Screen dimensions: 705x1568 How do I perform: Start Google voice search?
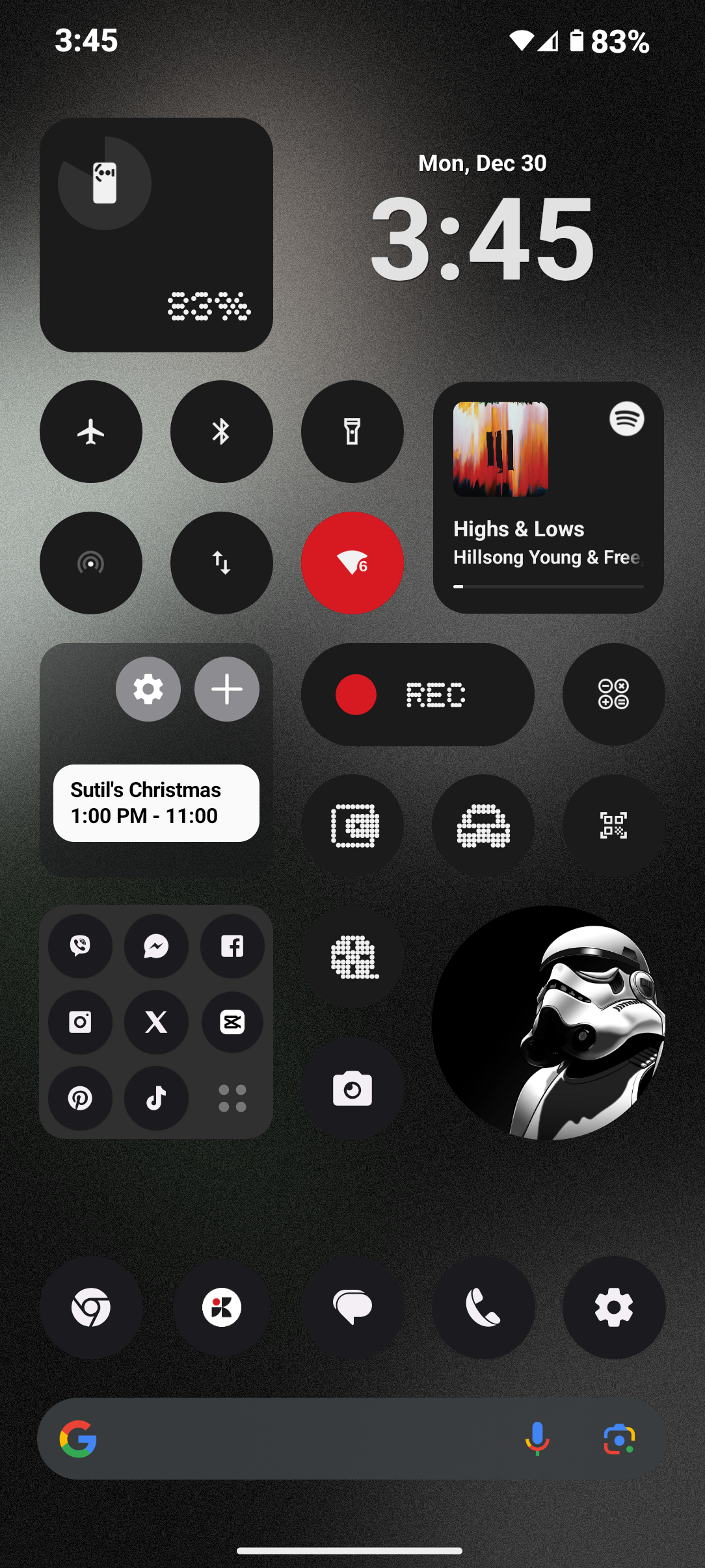pyautogui.click(x=537, y=1439)
